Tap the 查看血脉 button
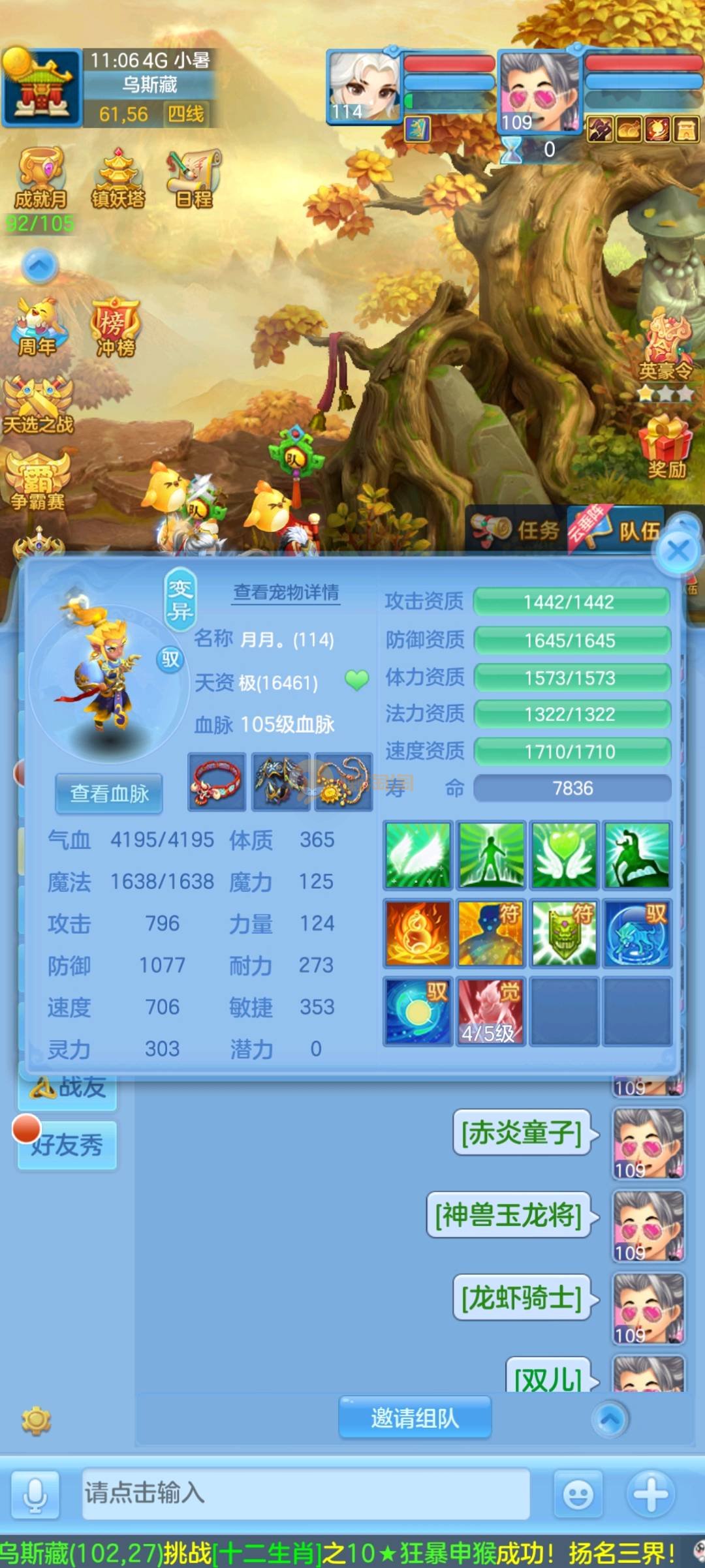This screenshot has height=1568, width=705. coord(109,793)
